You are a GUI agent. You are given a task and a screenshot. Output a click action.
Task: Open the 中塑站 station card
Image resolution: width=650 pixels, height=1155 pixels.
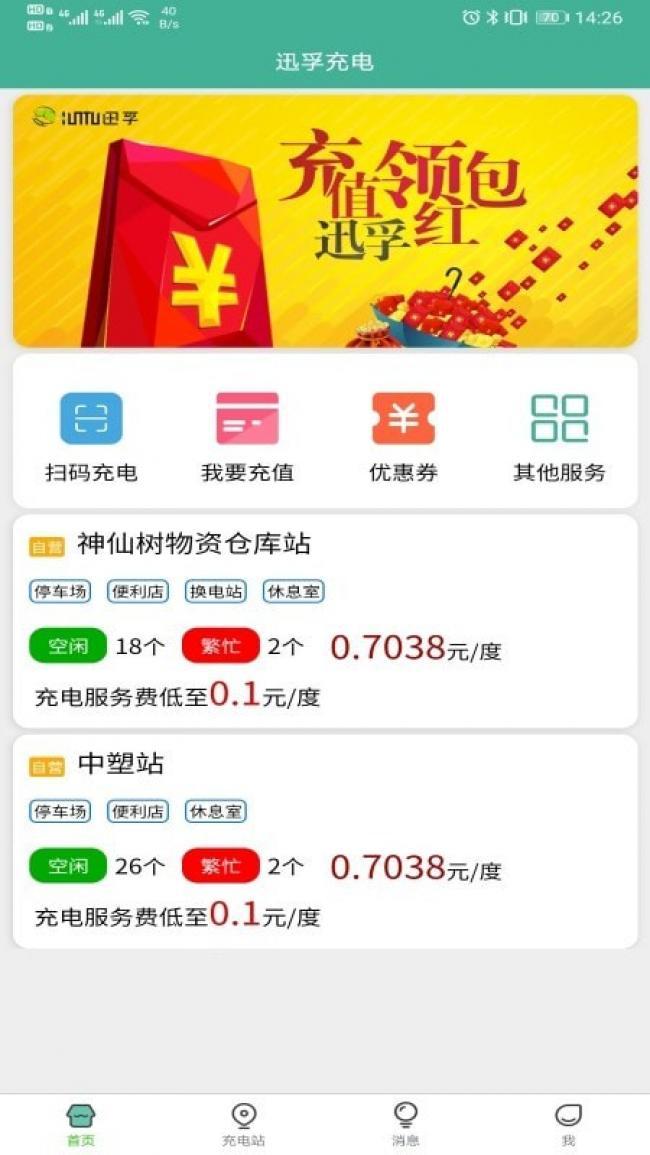click(x=325, y=840)
